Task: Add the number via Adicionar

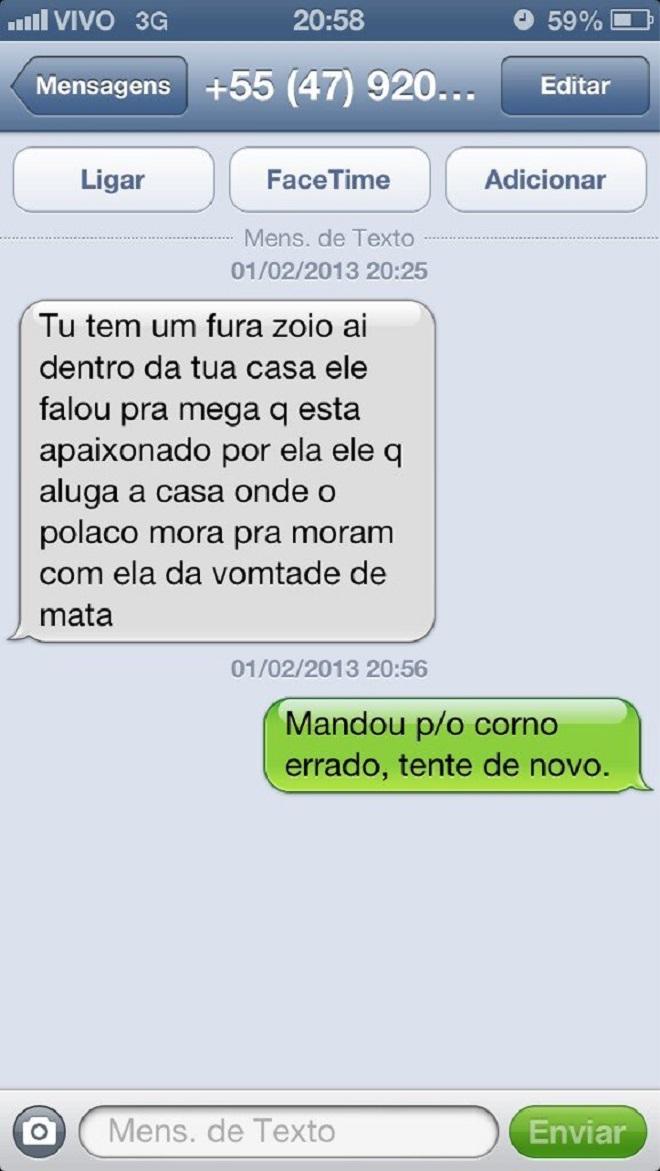Action: (x=546, y=180)
